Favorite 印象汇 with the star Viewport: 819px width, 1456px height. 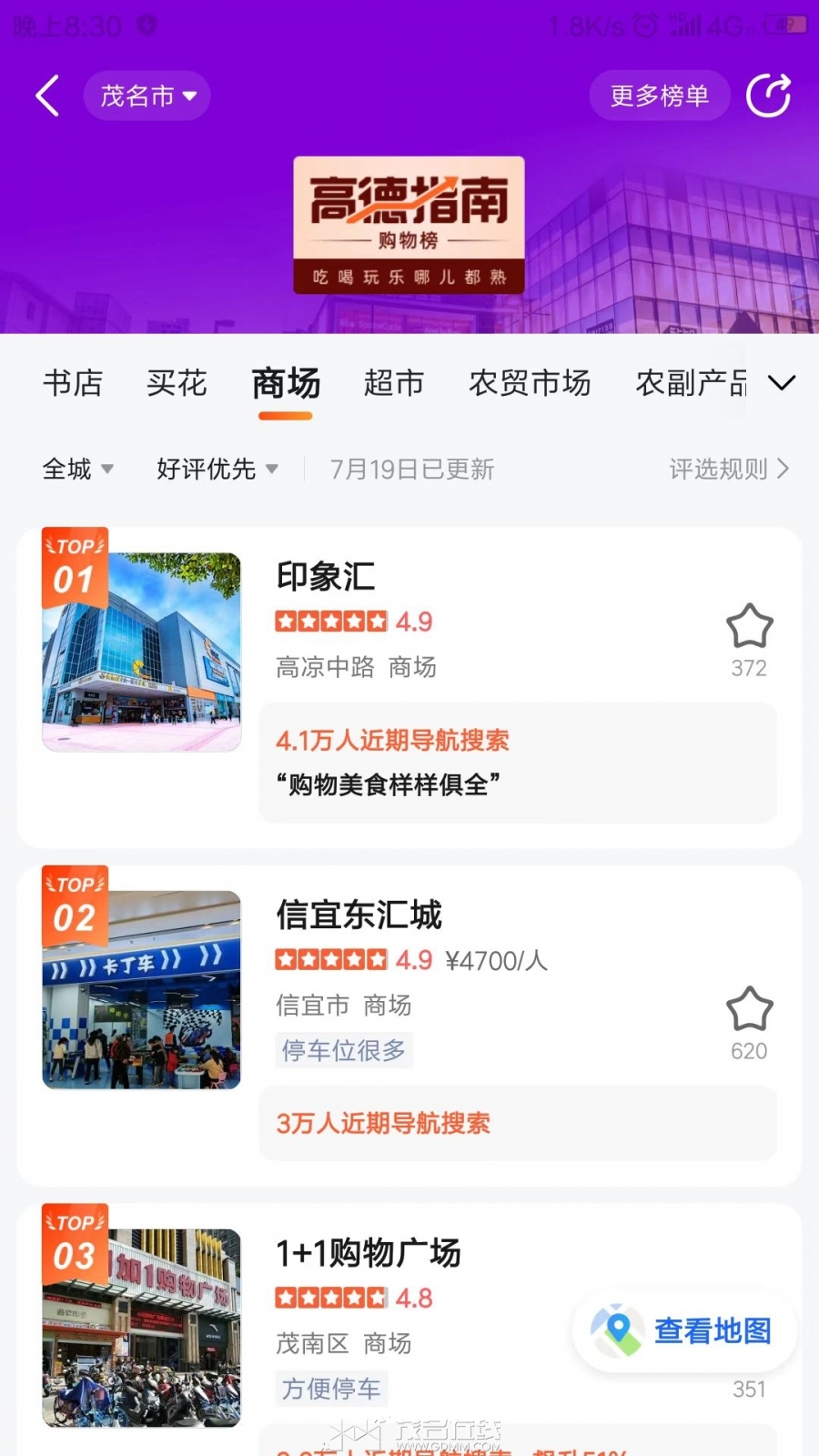click(749, 627)
